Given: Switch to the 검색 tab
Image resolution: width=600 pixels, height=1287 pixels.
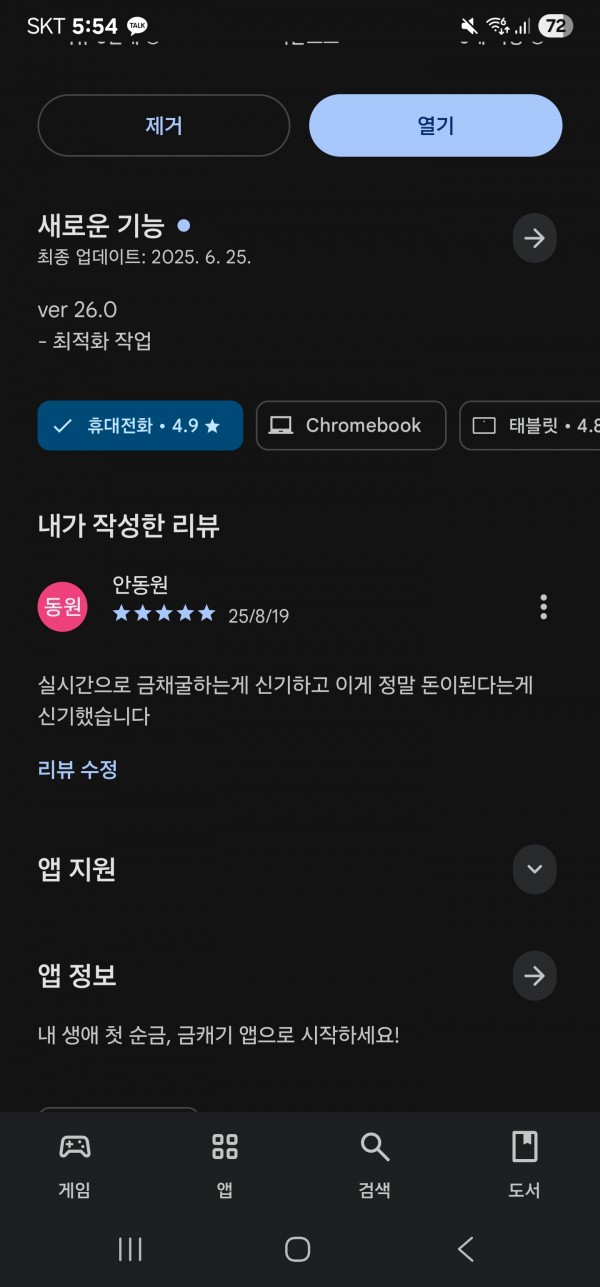Looking at the screenshot, I should [375, 1165].
